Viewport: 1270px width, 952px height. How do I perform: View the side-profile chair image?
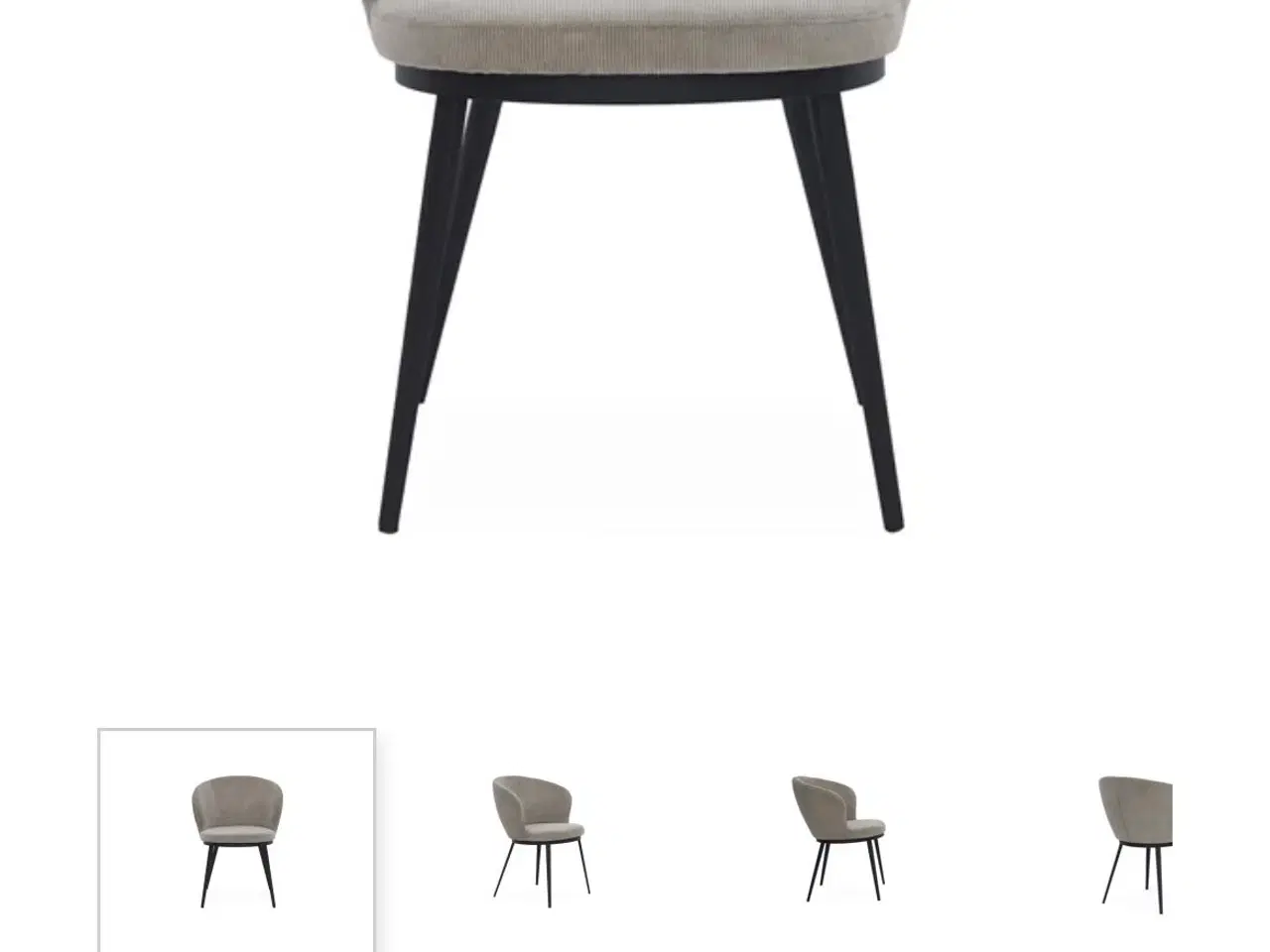click(x=839, y=841)
